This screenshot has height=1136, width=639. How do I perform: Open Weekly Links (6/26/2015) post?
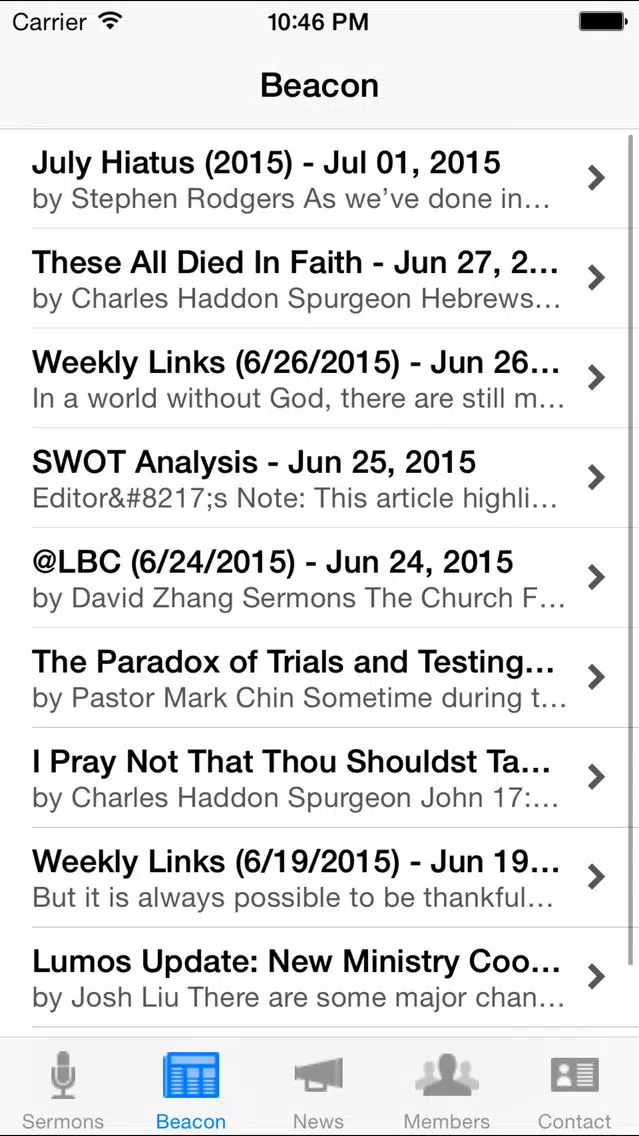point(320,378)
